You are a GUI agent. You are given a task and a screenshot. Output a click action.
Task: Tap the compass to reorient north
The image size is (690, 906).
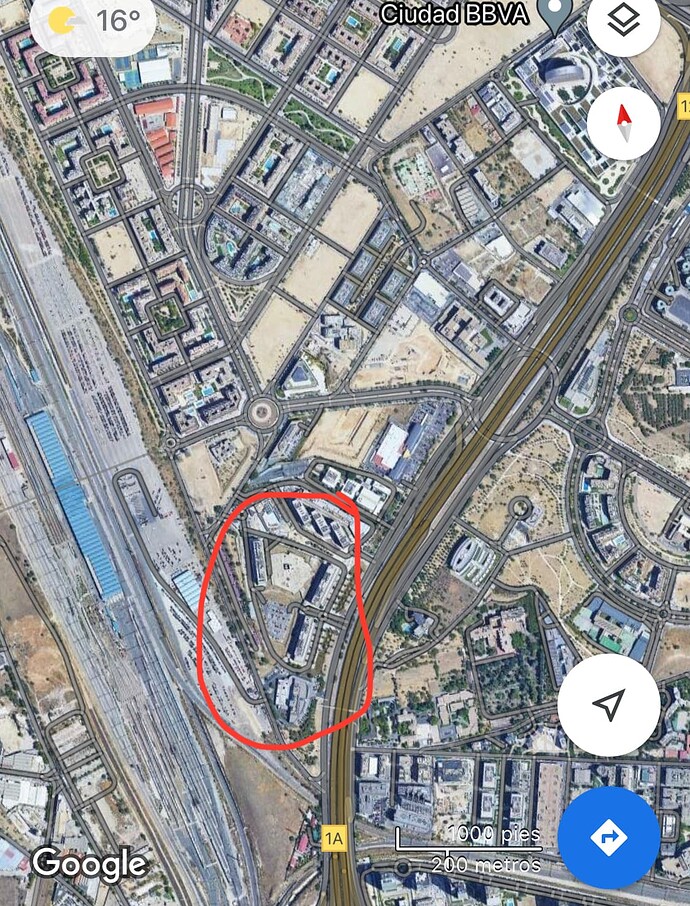pos(624,124)
